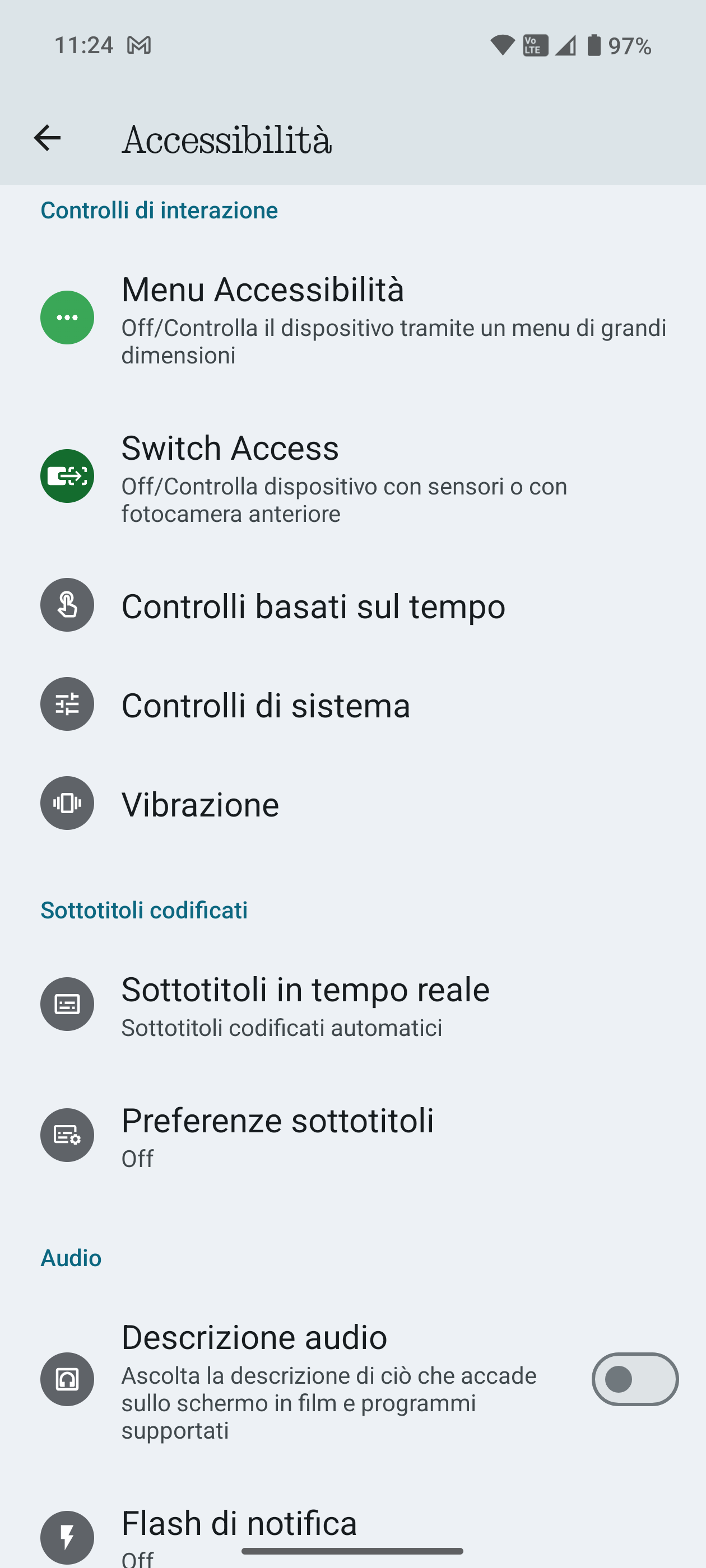Open Menu Accessibilità settings
The width and height of the screenshot is (706, 1568).
click(x=354, y=318)
